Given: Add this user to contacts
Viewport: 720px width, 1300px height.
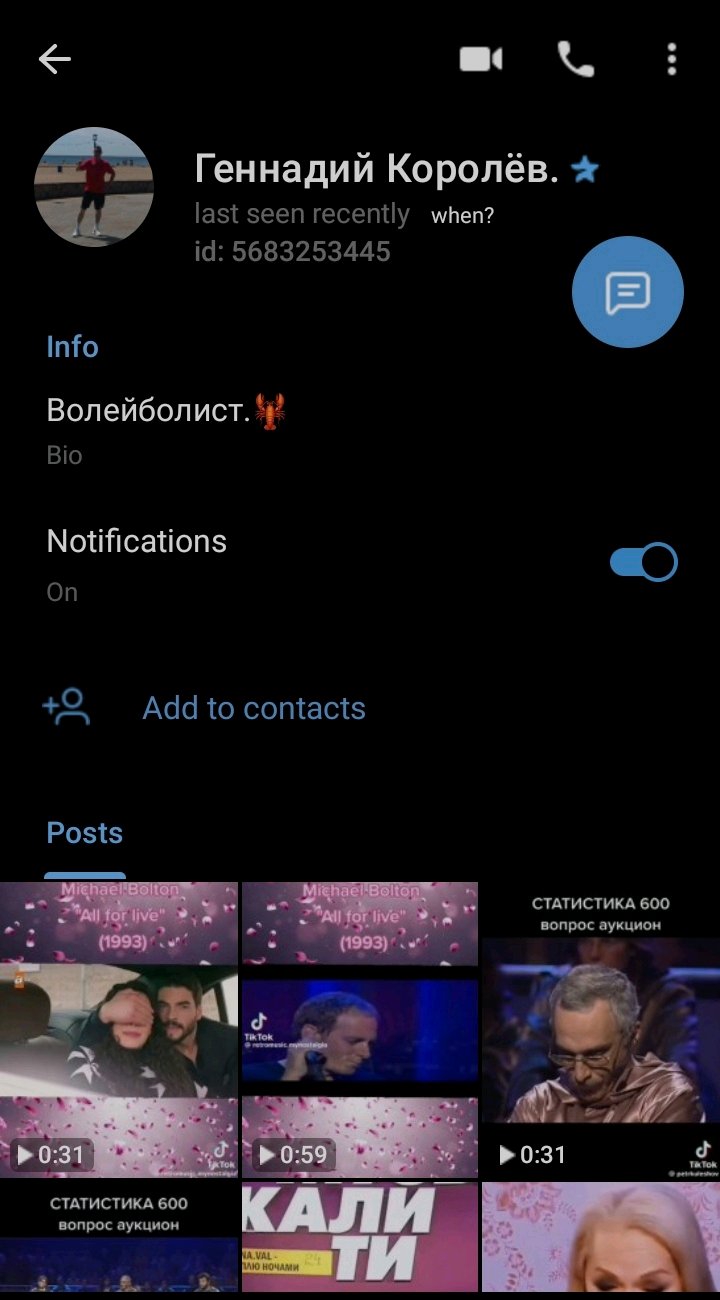Looking at the screenshot, I should 254,708.
